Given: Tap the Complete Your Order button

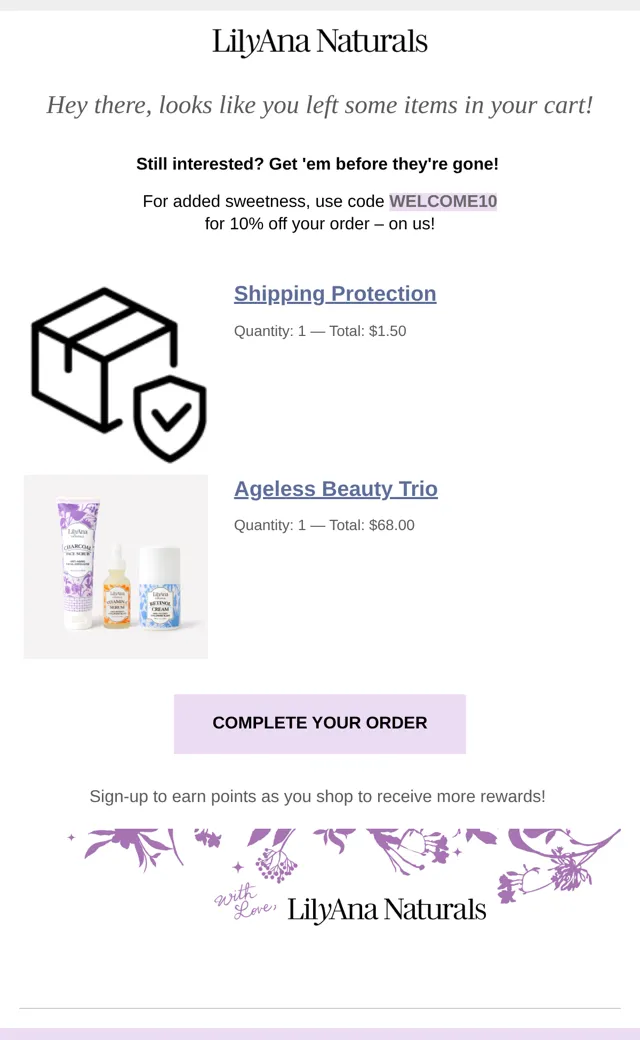Looking at the screenshot, I should tap(320, 724).
